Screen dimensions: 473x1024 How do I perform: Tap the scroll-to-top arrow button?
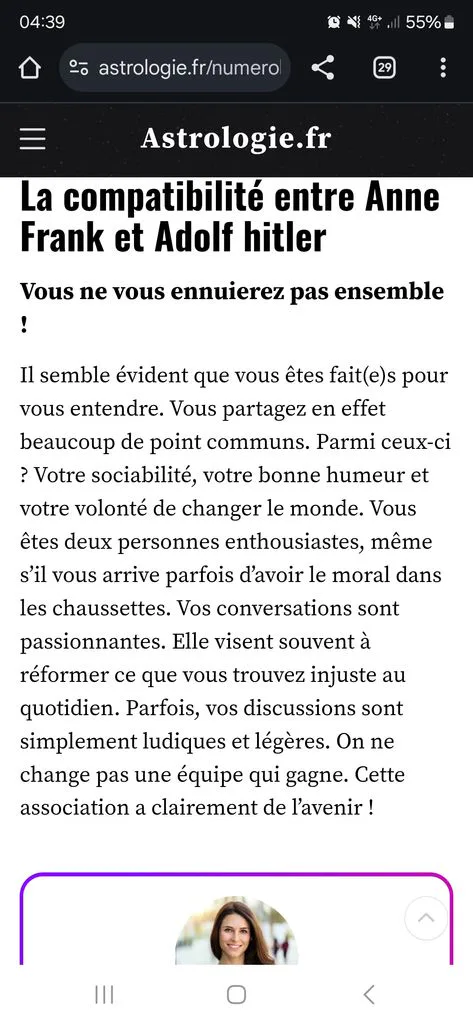[426, 918]
